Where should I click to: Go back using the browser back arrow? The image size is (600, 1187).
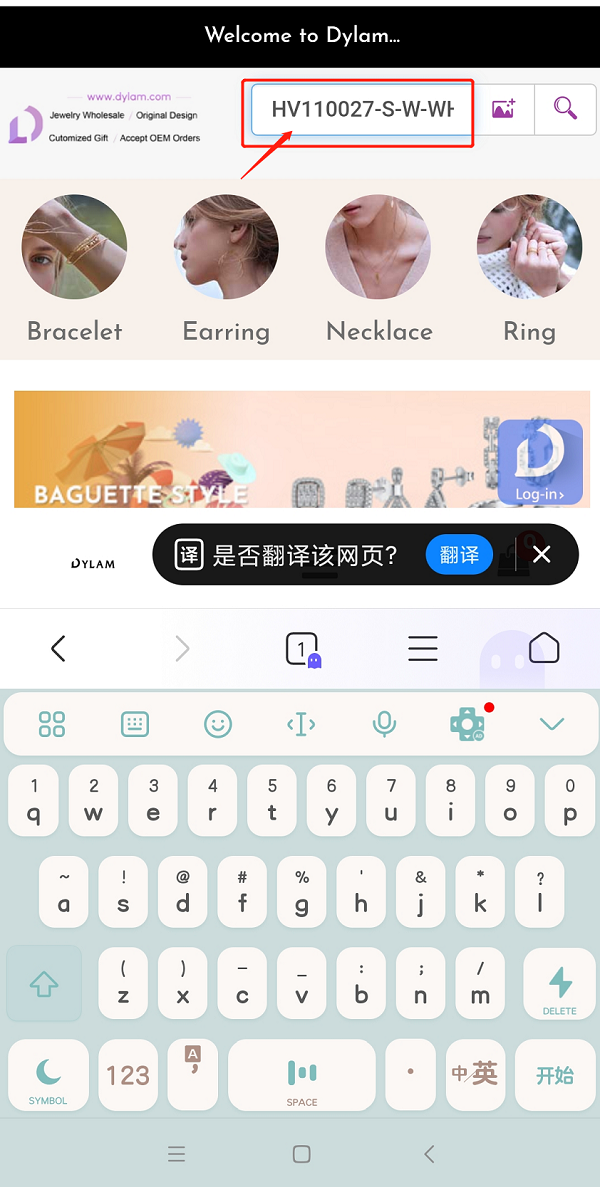tap(58, 649)
